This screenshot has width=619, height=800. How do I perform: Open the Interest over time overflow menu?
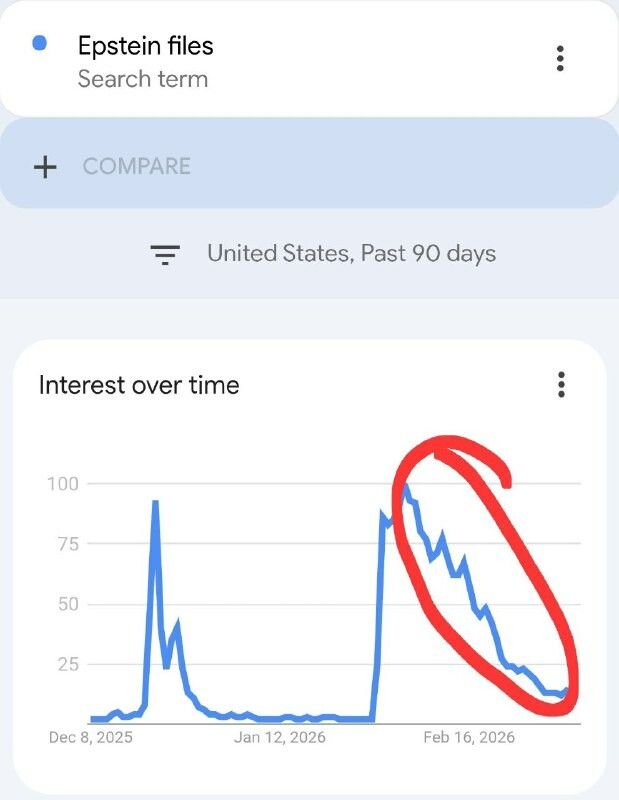[562, 385]
